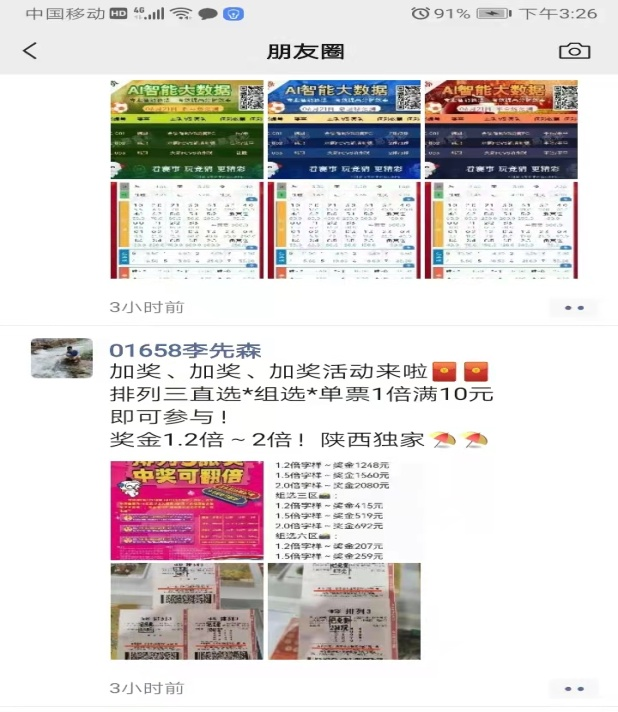Open the camera to post a moment
Viewport: 618px width, 712px height.
tap(573, 51)
